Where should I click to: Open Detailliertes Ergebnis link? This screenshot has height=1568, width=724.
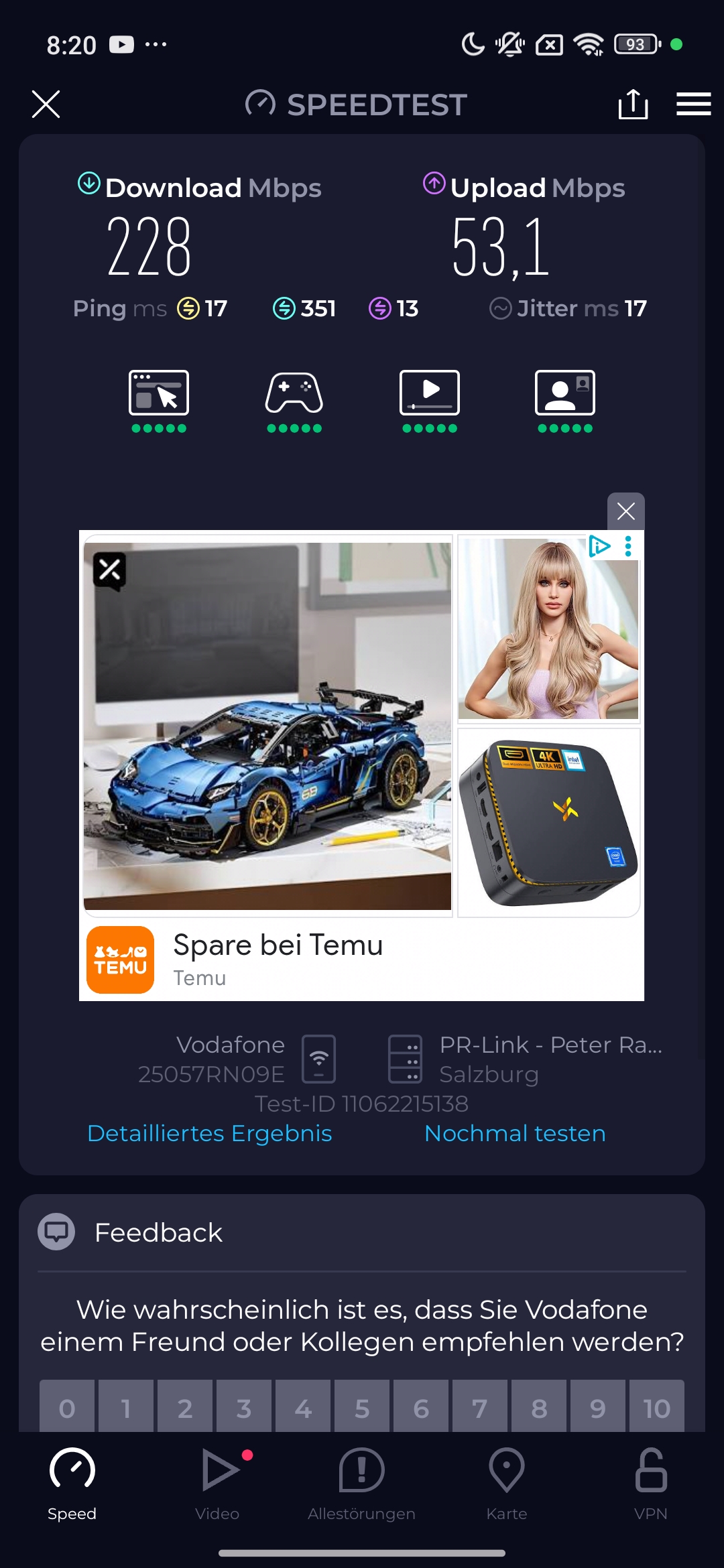coord(210,1133)
